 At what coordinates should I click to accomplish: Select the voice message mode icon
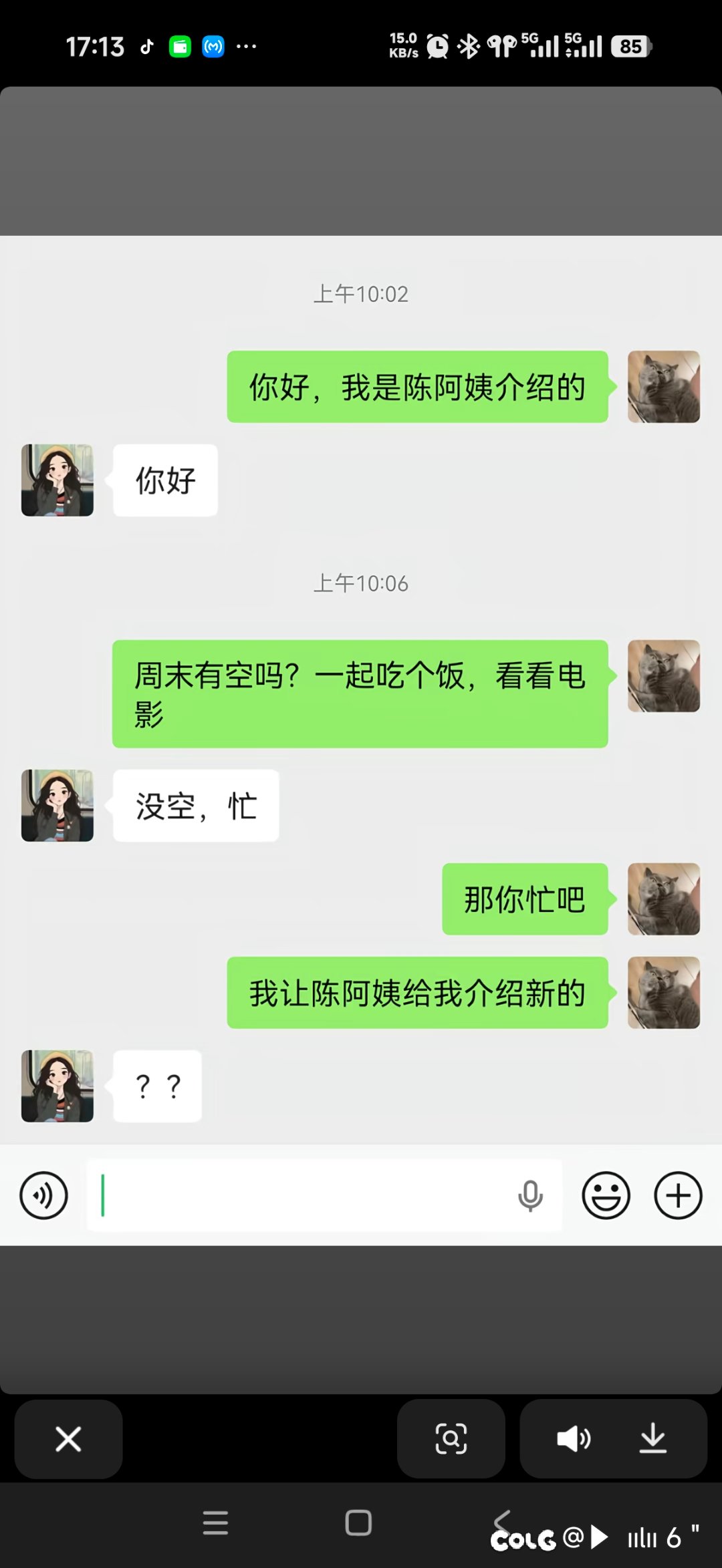click(43, 1195)
